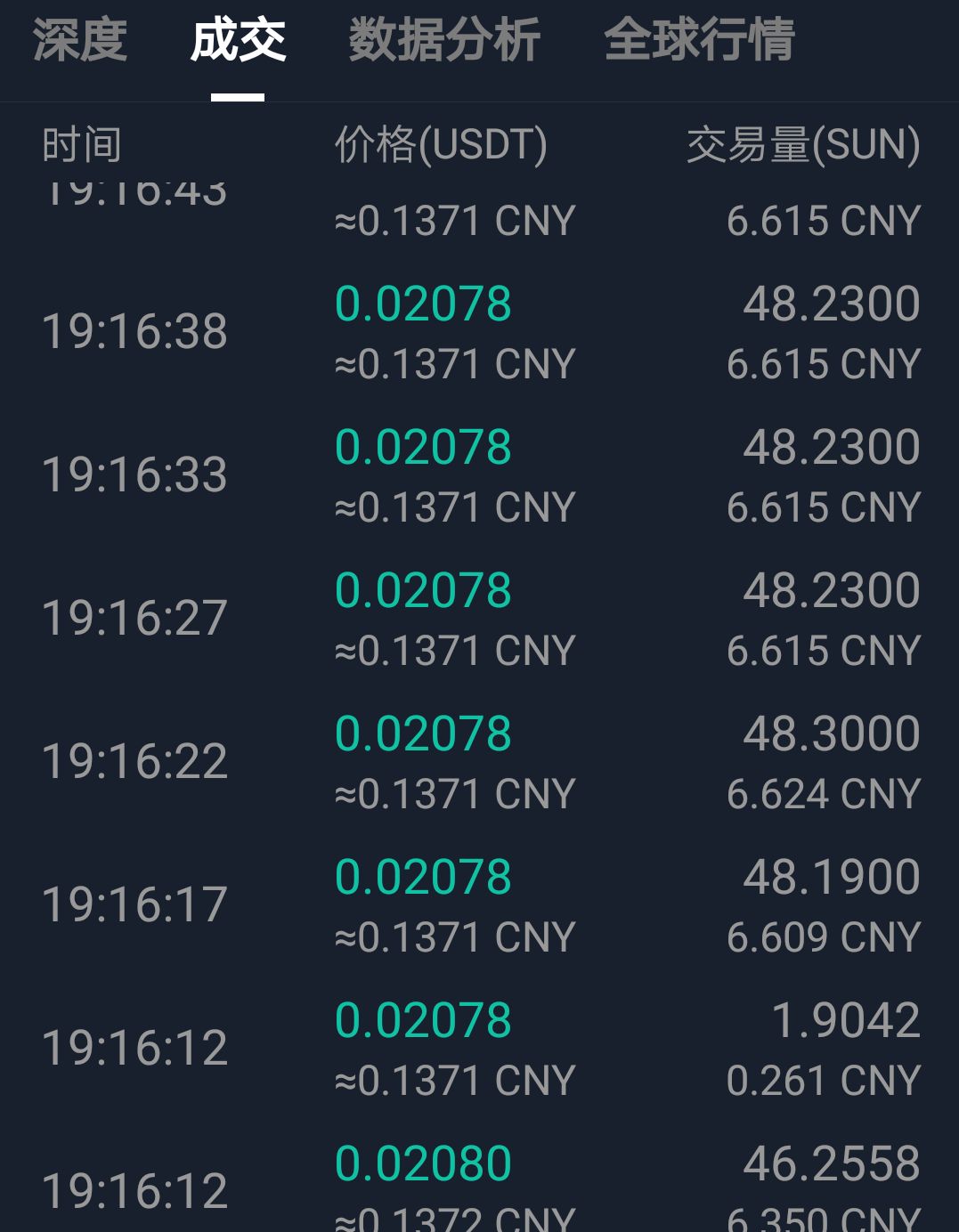The height and width of the screenshot is (1232, 959).
Task: Open the 数据分析 tab
Action: (444, 41)
